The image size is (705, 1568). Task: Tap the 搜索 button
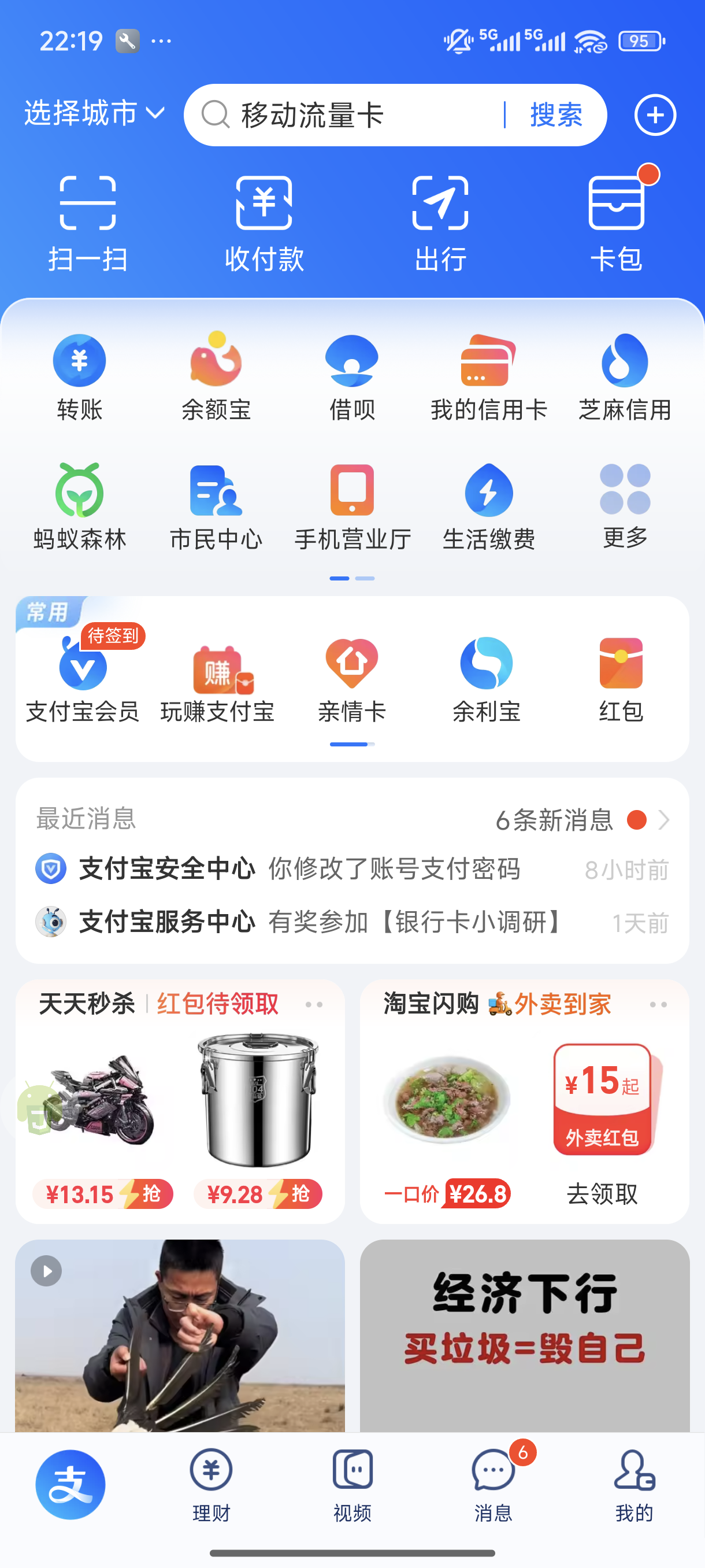point(556,115)
